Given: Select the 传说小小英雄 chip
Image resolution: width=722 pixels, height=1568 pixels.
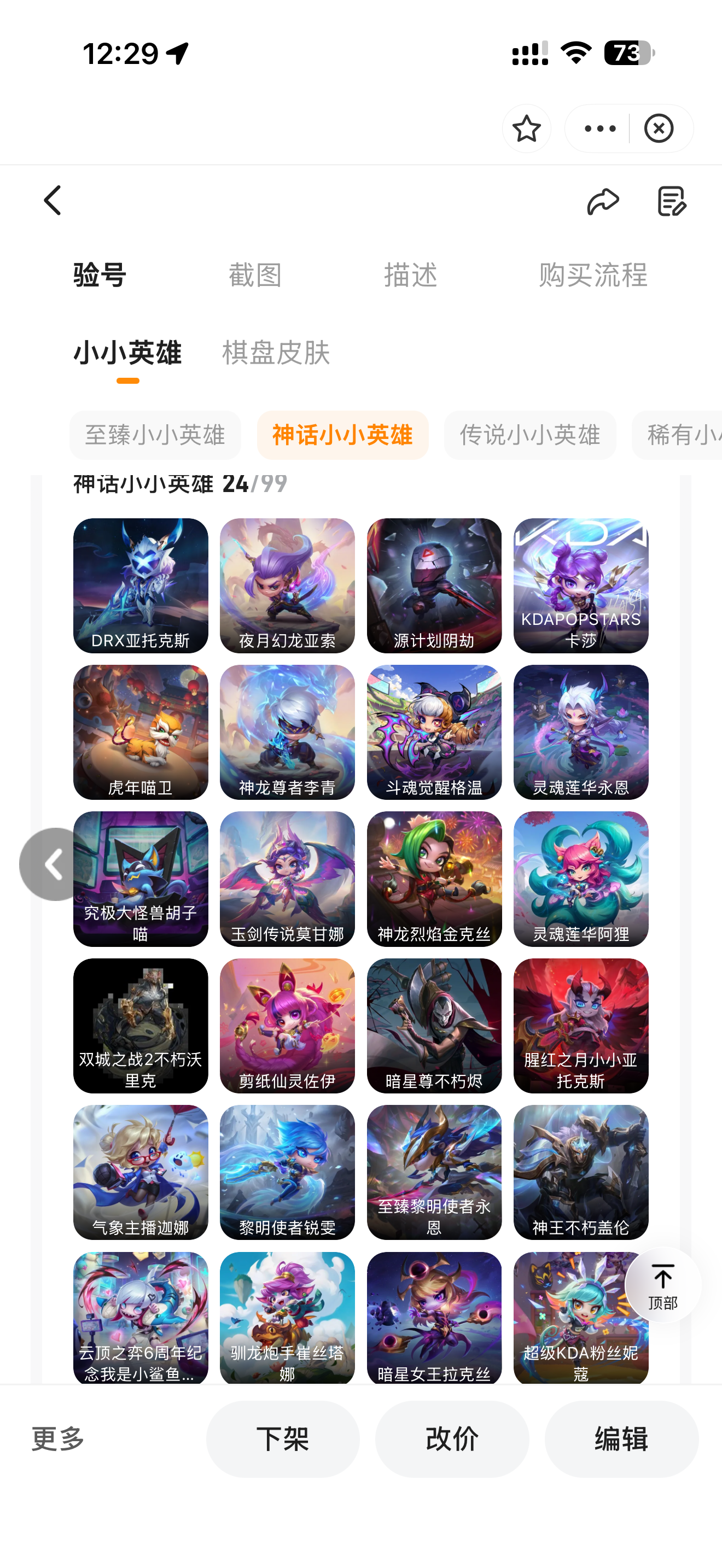Looking at the screenshot, I should (x=530, y=435).
